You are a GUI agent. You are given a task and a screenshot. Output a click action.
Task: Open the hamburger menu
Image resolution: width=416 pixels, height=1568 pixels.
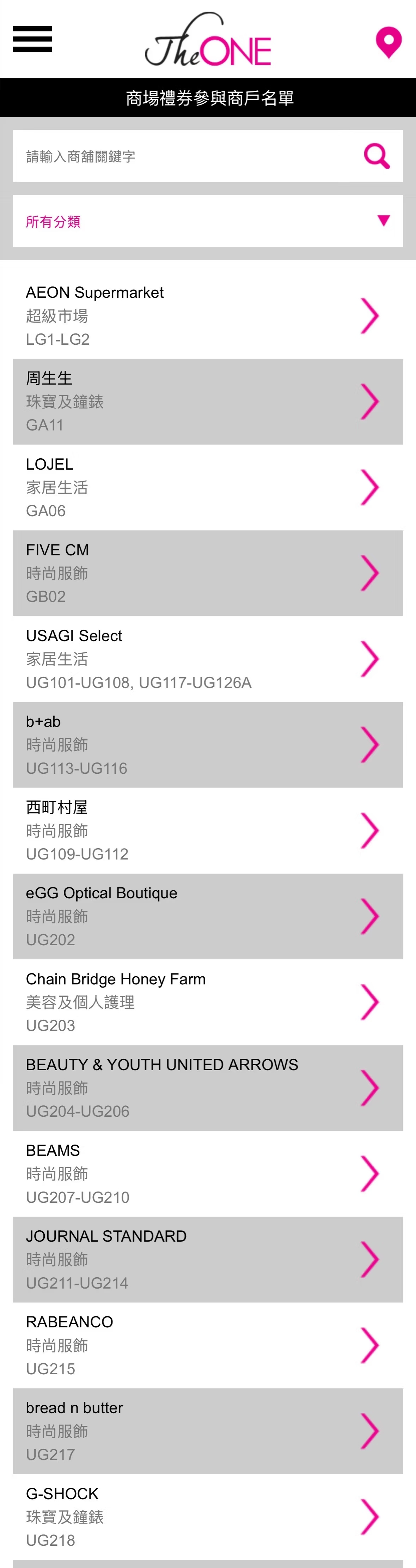click(x=32, y=40)
